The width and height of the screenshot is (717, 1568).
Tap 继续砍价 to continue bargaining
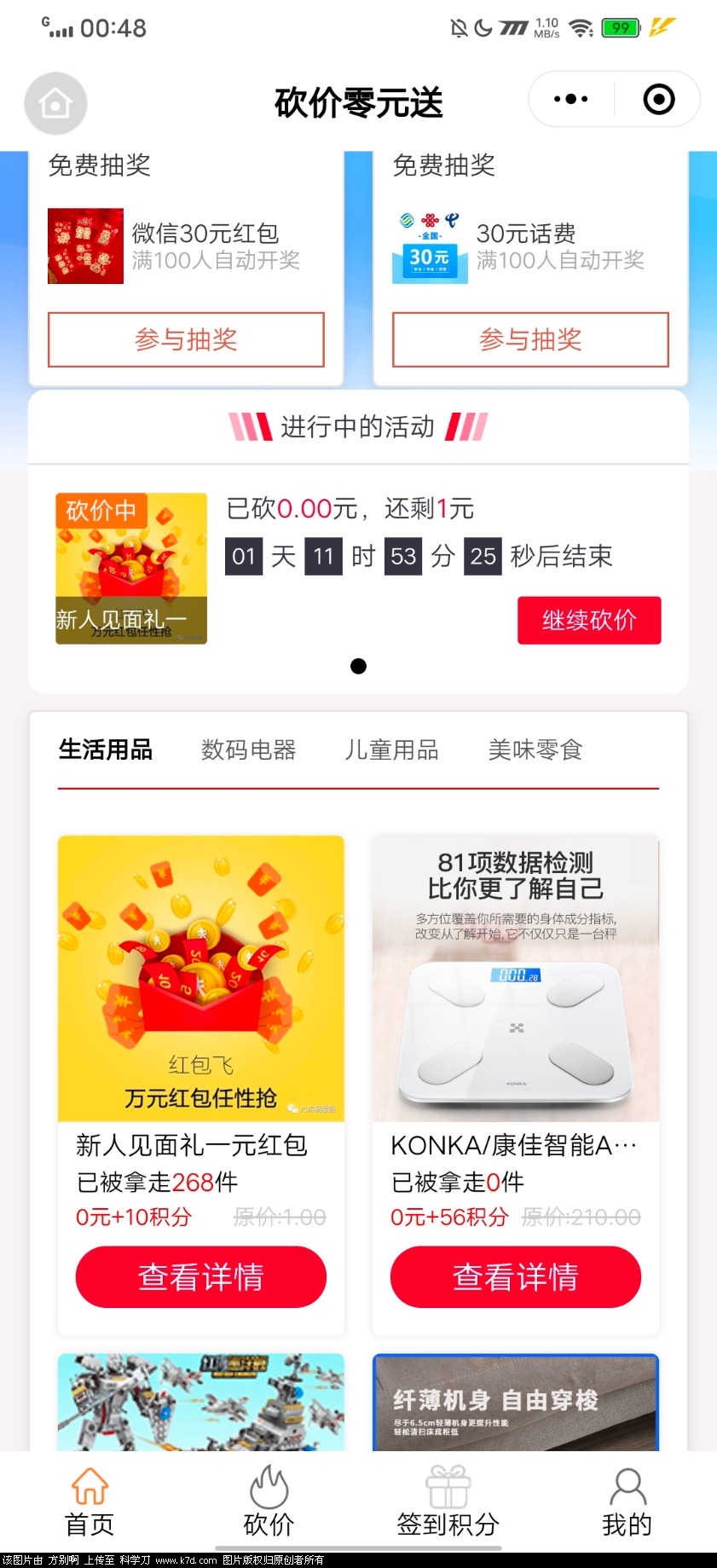click(x=589, y=620)
